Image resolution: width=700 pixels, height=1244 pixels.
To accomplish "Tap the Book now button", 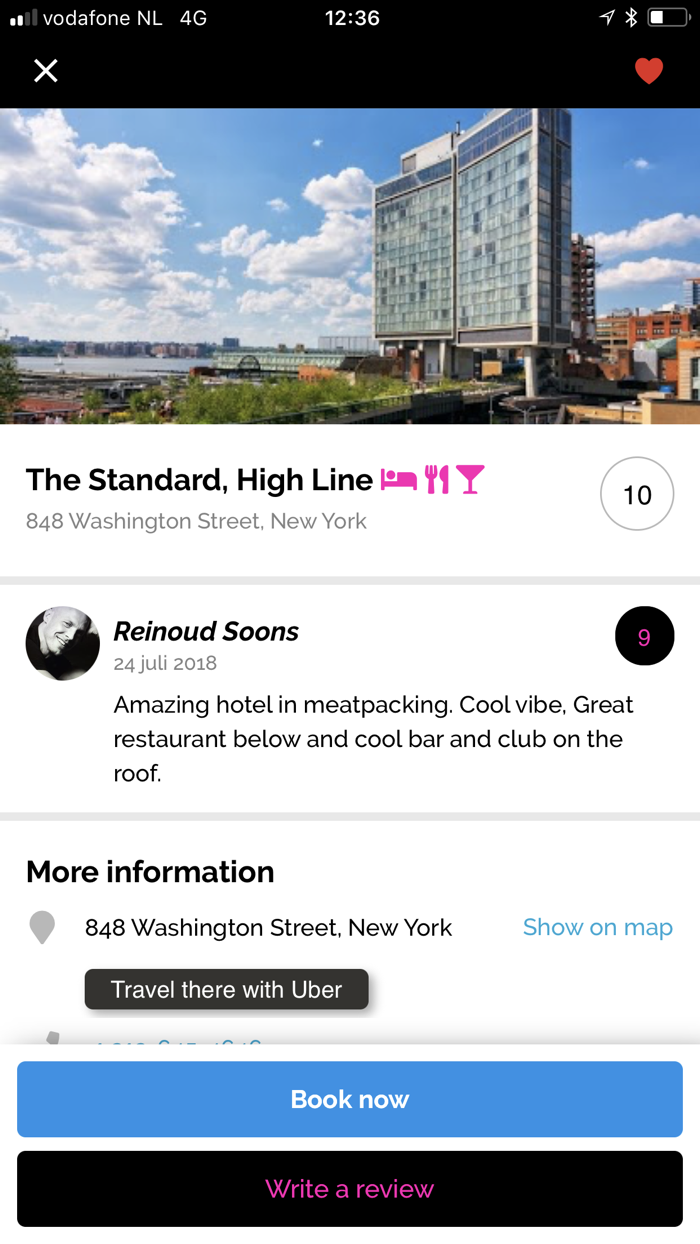I will 350,1099.
